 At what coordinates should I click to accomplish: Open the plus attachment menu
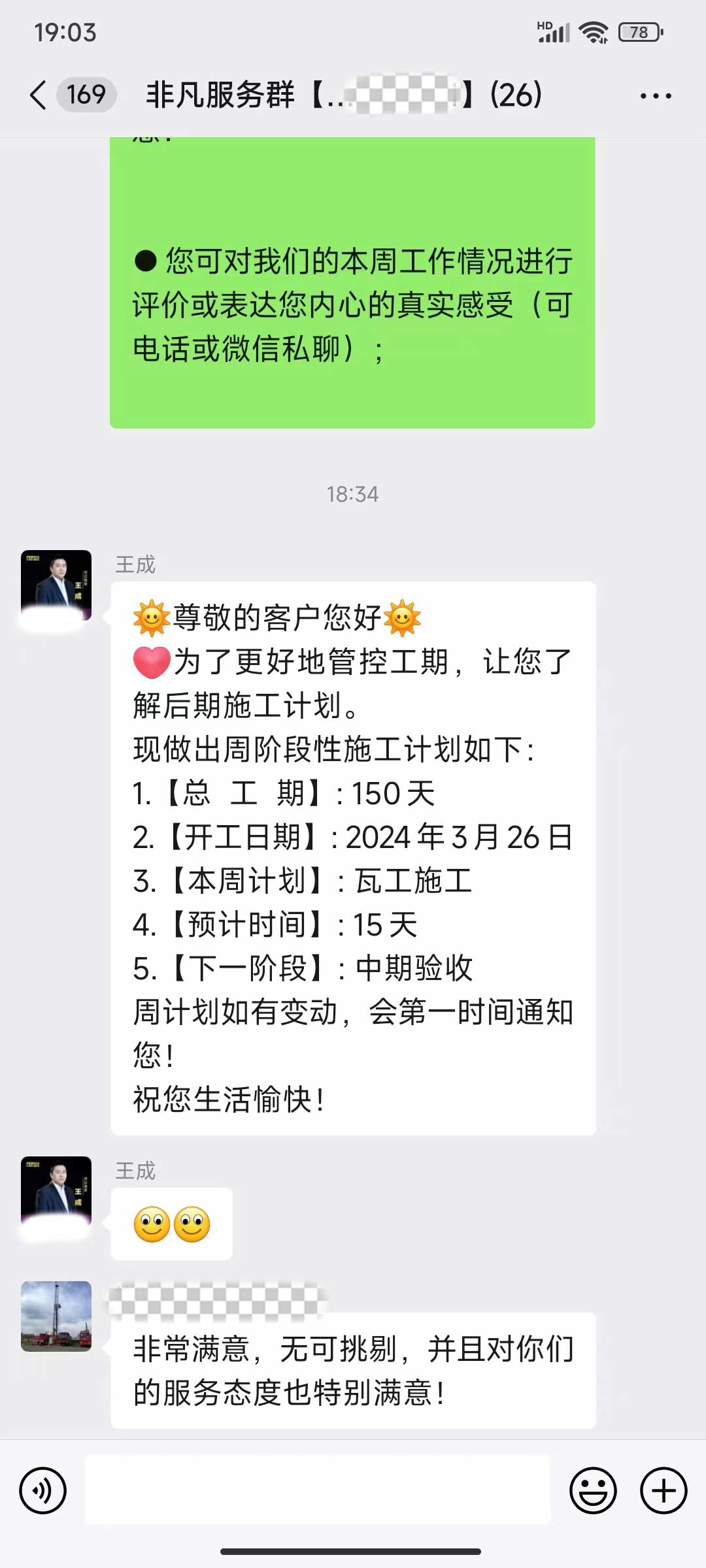click(x=664, y=1491)
